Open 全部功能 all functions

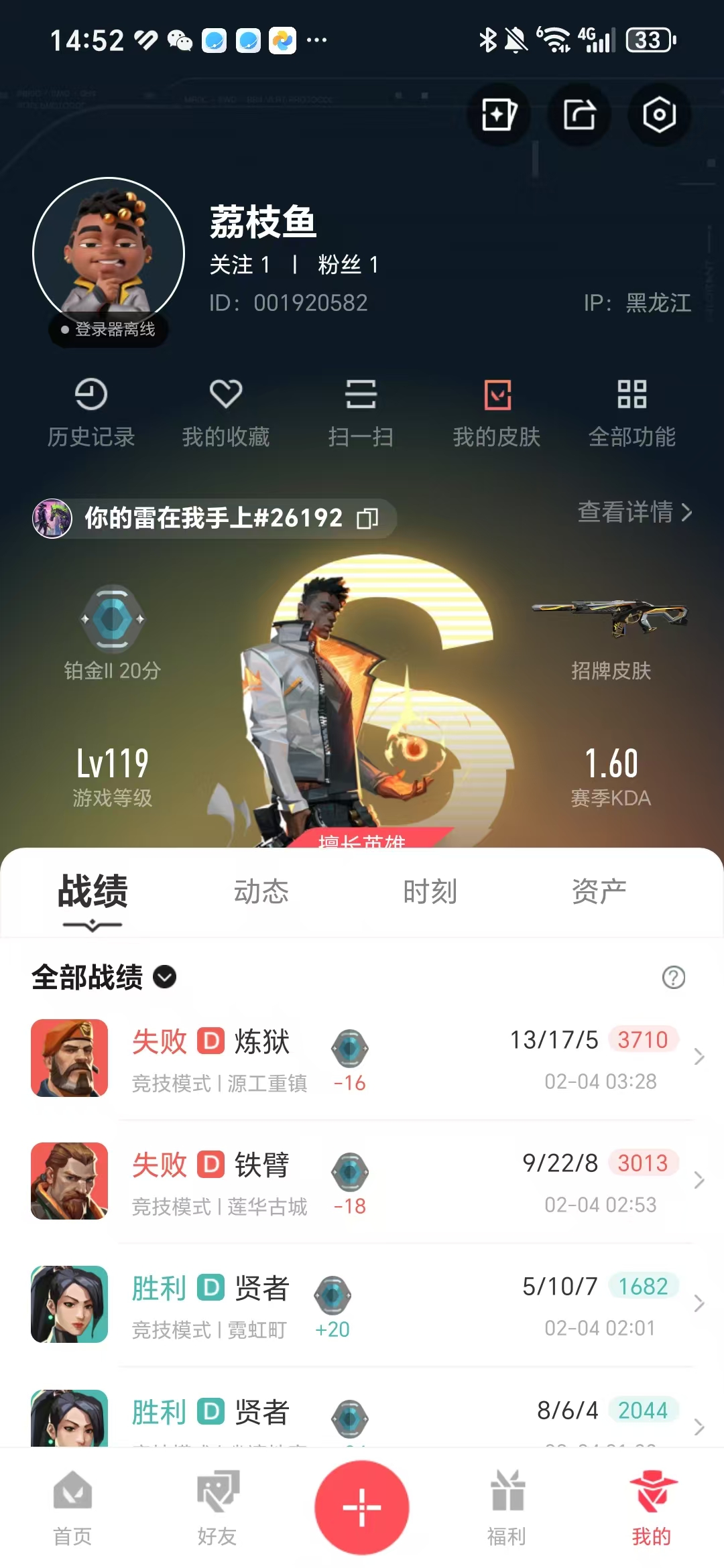click(631, 411)
